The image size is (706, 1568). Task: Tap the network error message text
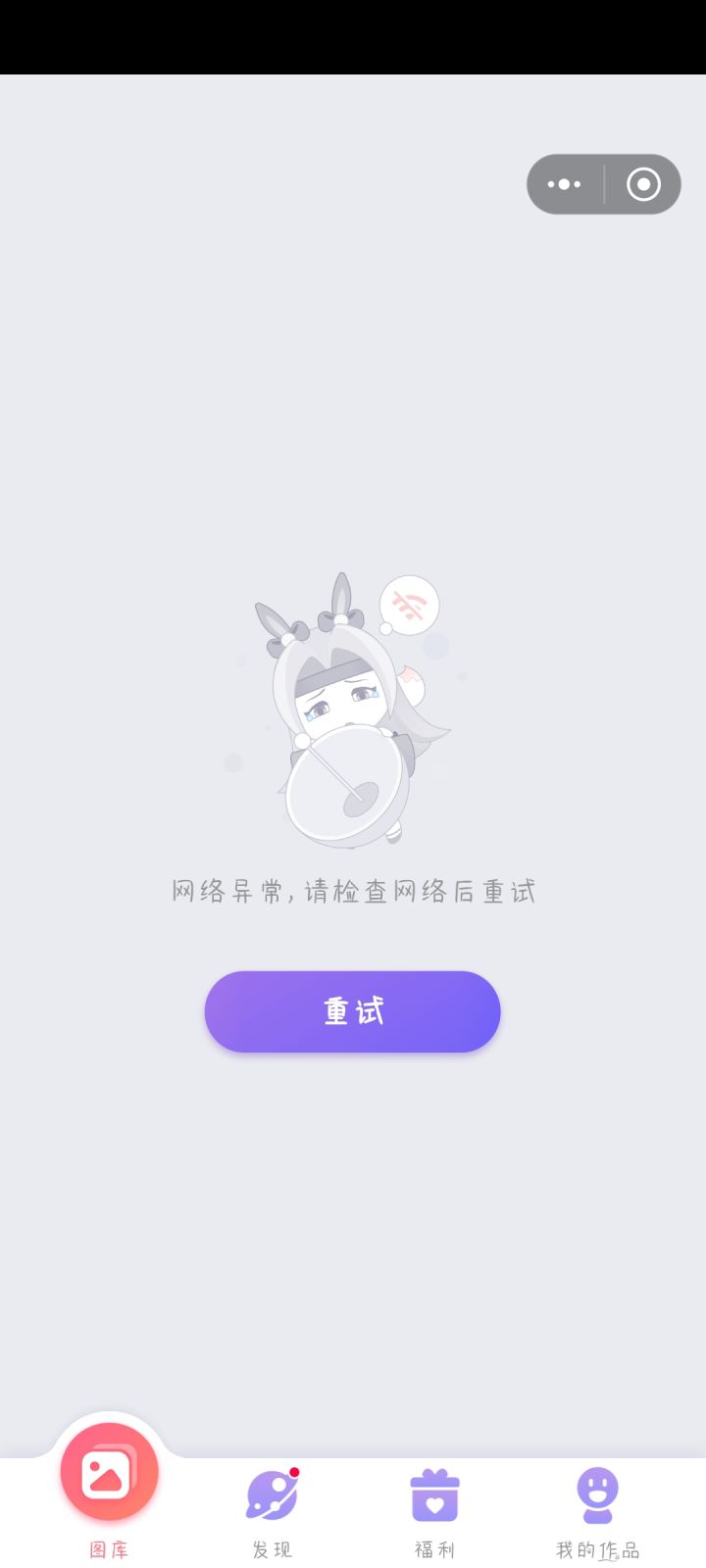coord(352,891)
